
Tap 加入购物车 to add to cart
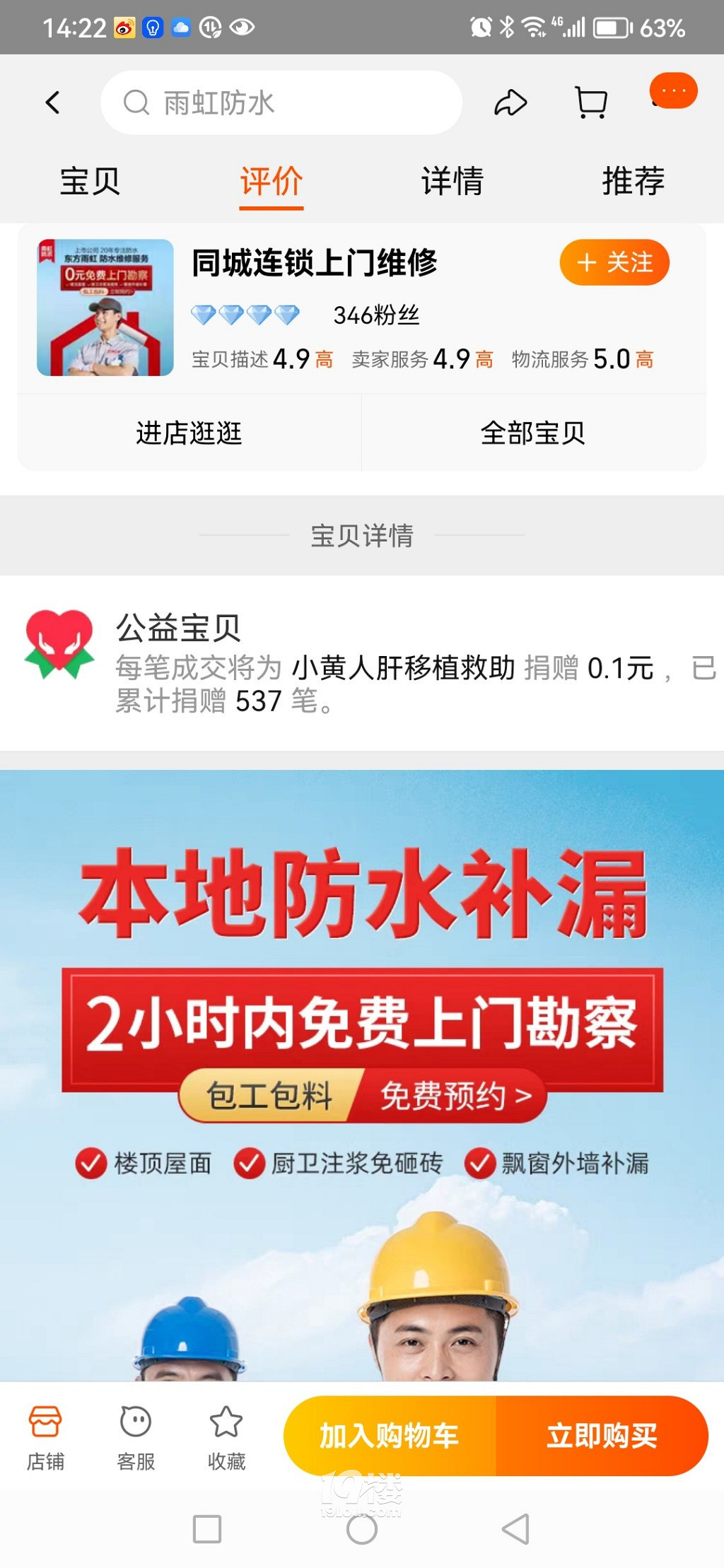390,1436
